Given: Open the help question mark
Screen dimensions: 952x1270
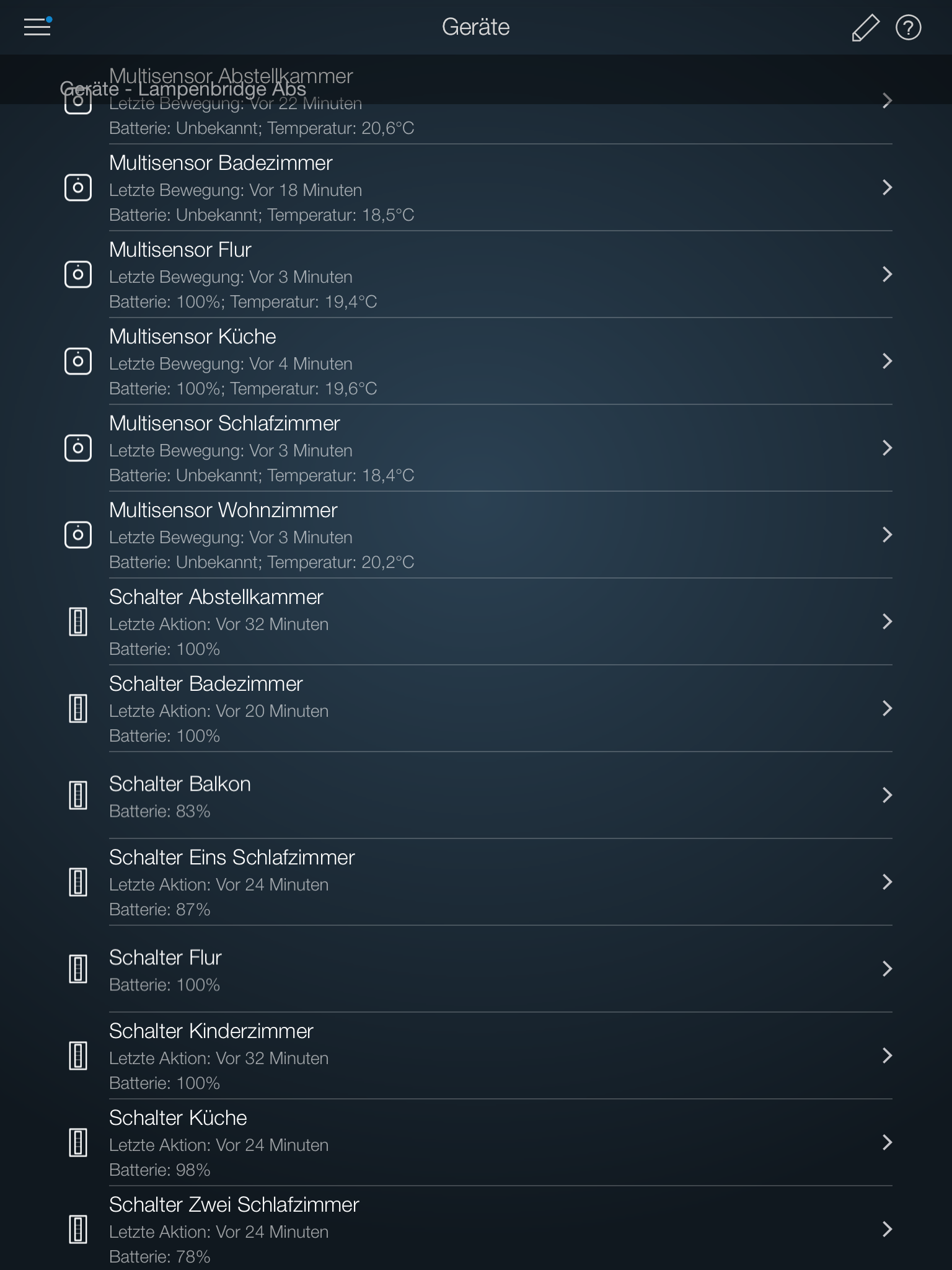Looking at the screenshot, I should [908, 28].
